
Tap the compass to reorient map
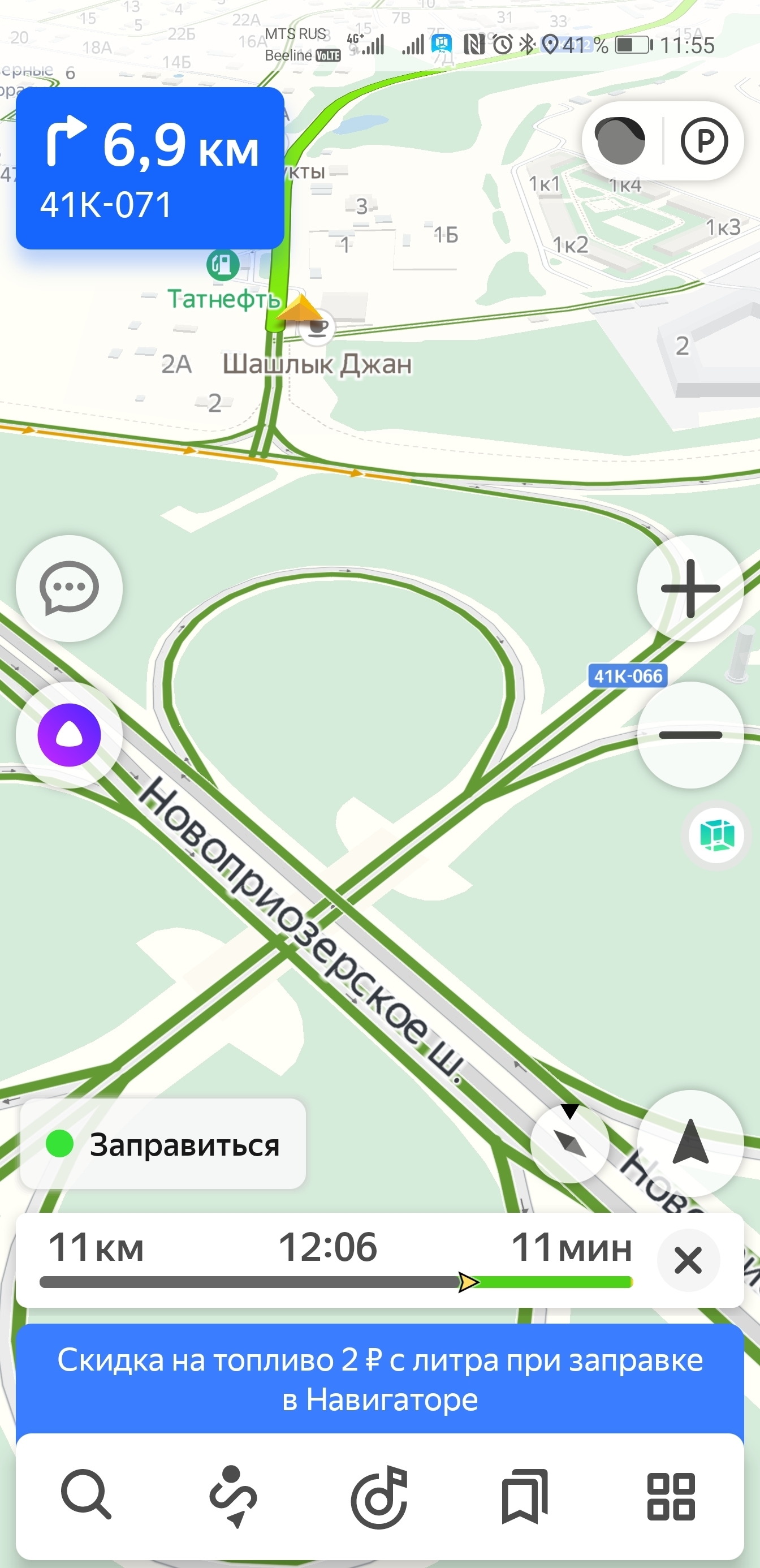point(570,1143)
